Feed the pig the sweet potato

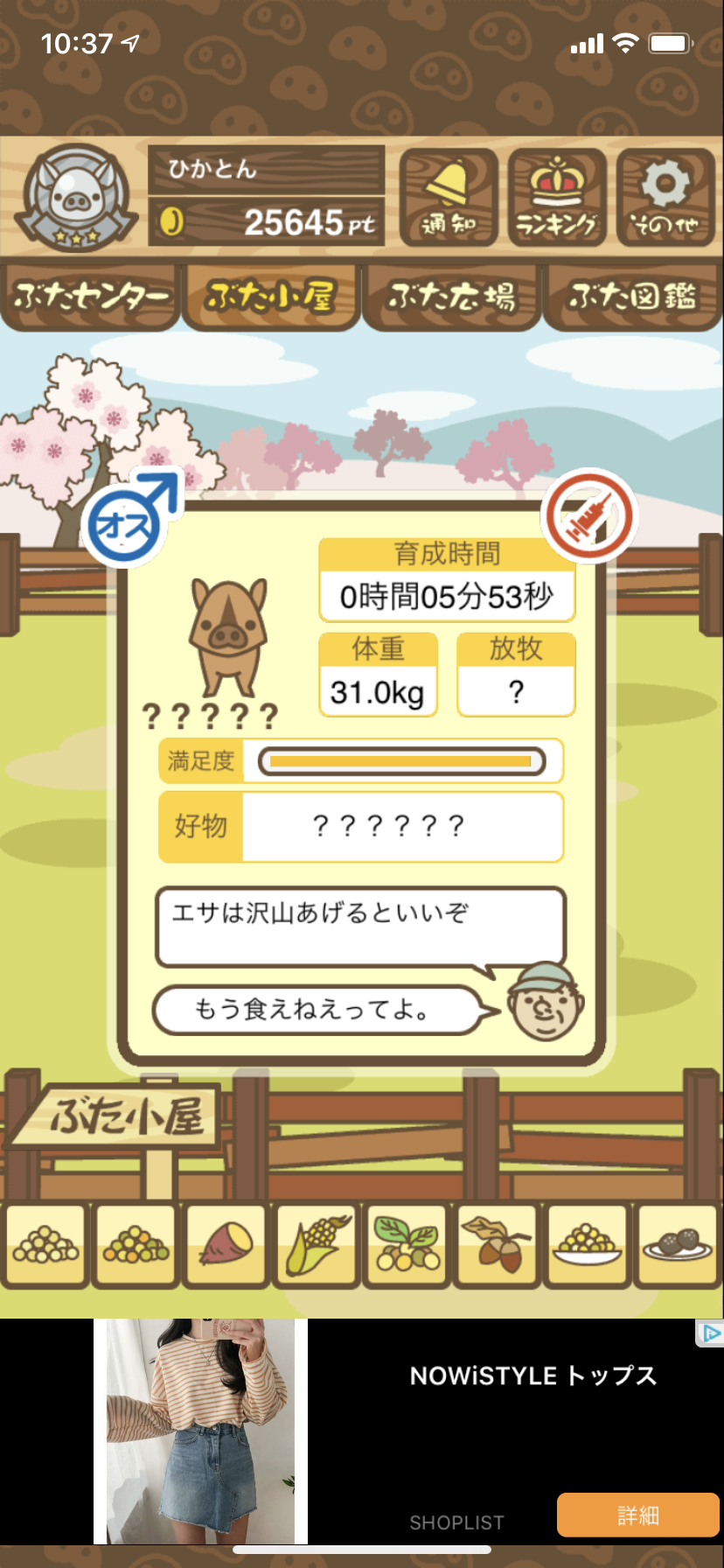(x=226, y=1244)
